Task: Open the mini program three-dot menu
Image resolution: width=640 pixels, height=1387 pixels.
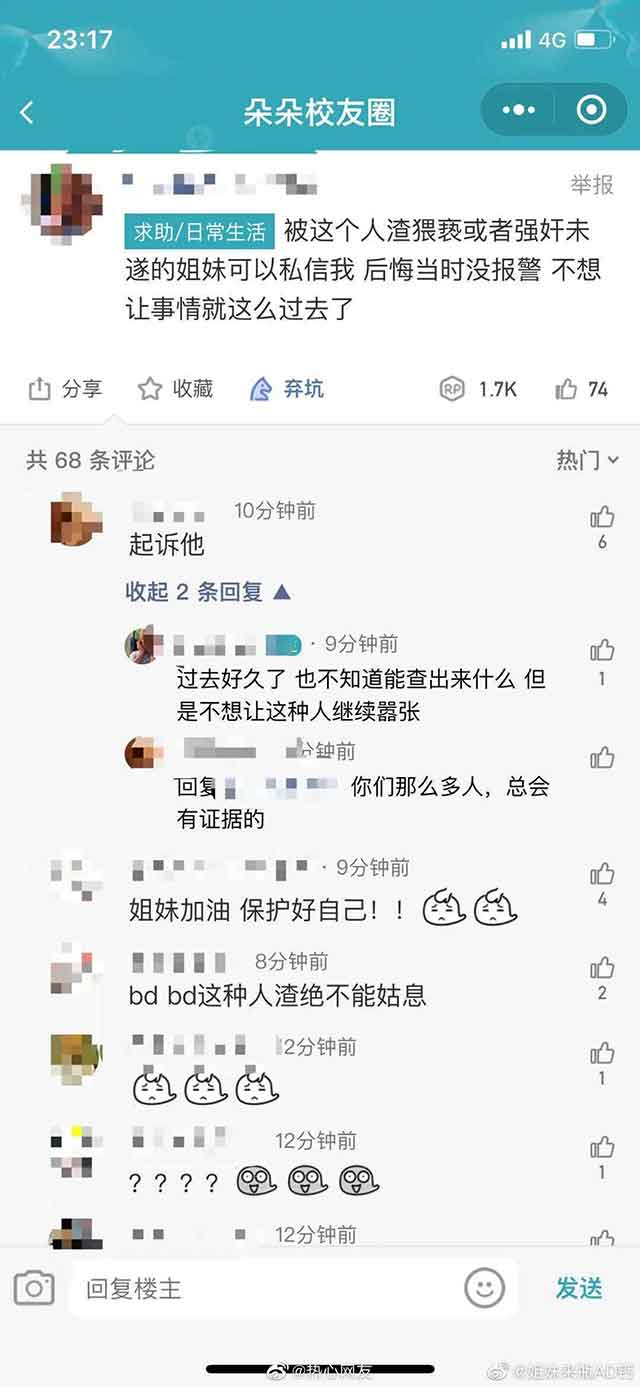Action: pyautogui.click(x=520, y=111)
